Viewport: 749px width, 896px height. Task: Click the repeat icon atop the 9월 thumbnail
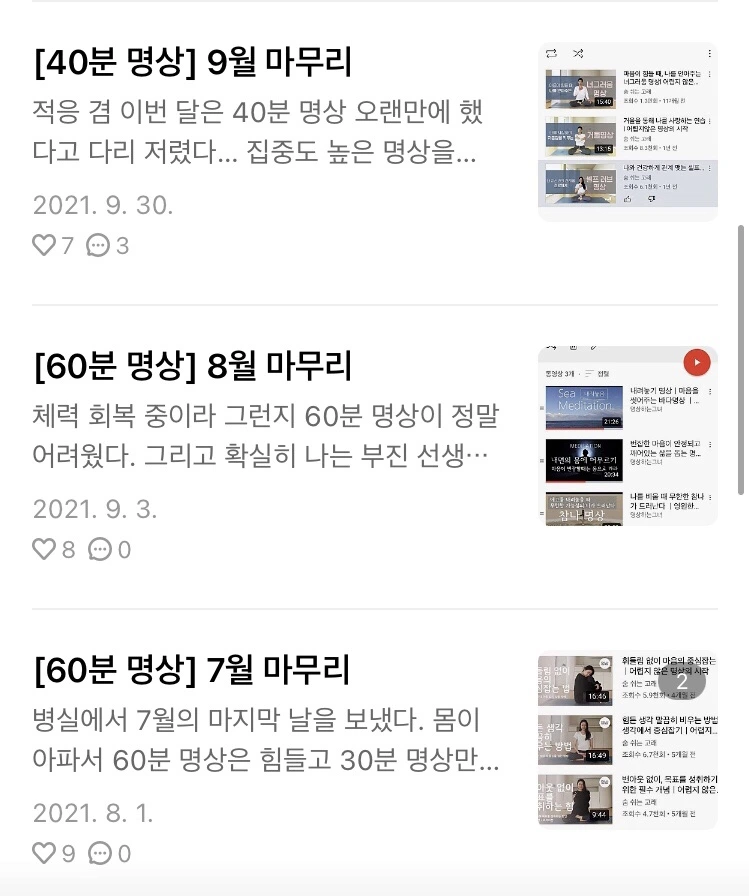click(x=551, y=53)
